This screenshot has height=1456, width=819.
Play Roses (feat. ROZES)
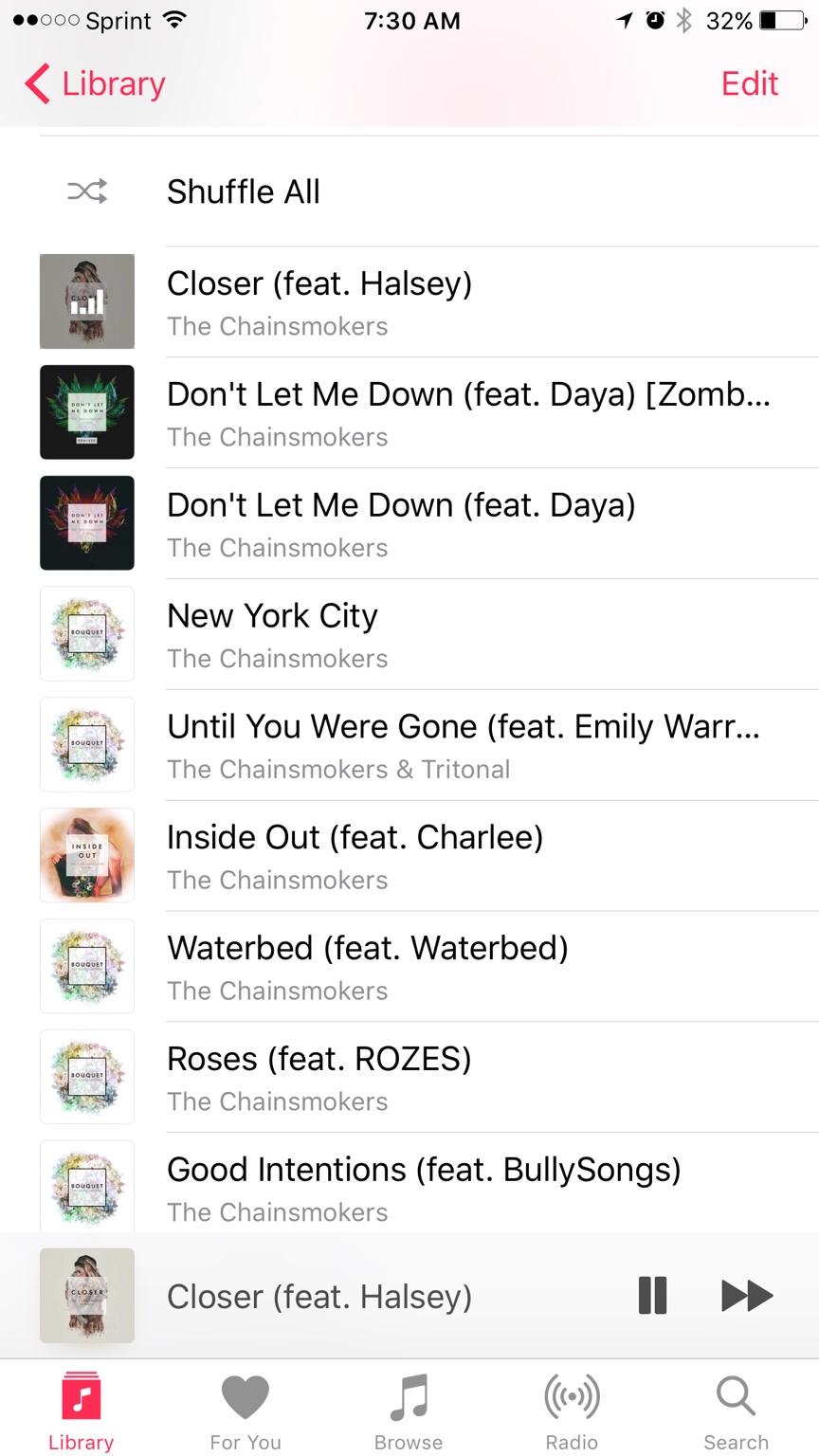tap(318, 1078)
